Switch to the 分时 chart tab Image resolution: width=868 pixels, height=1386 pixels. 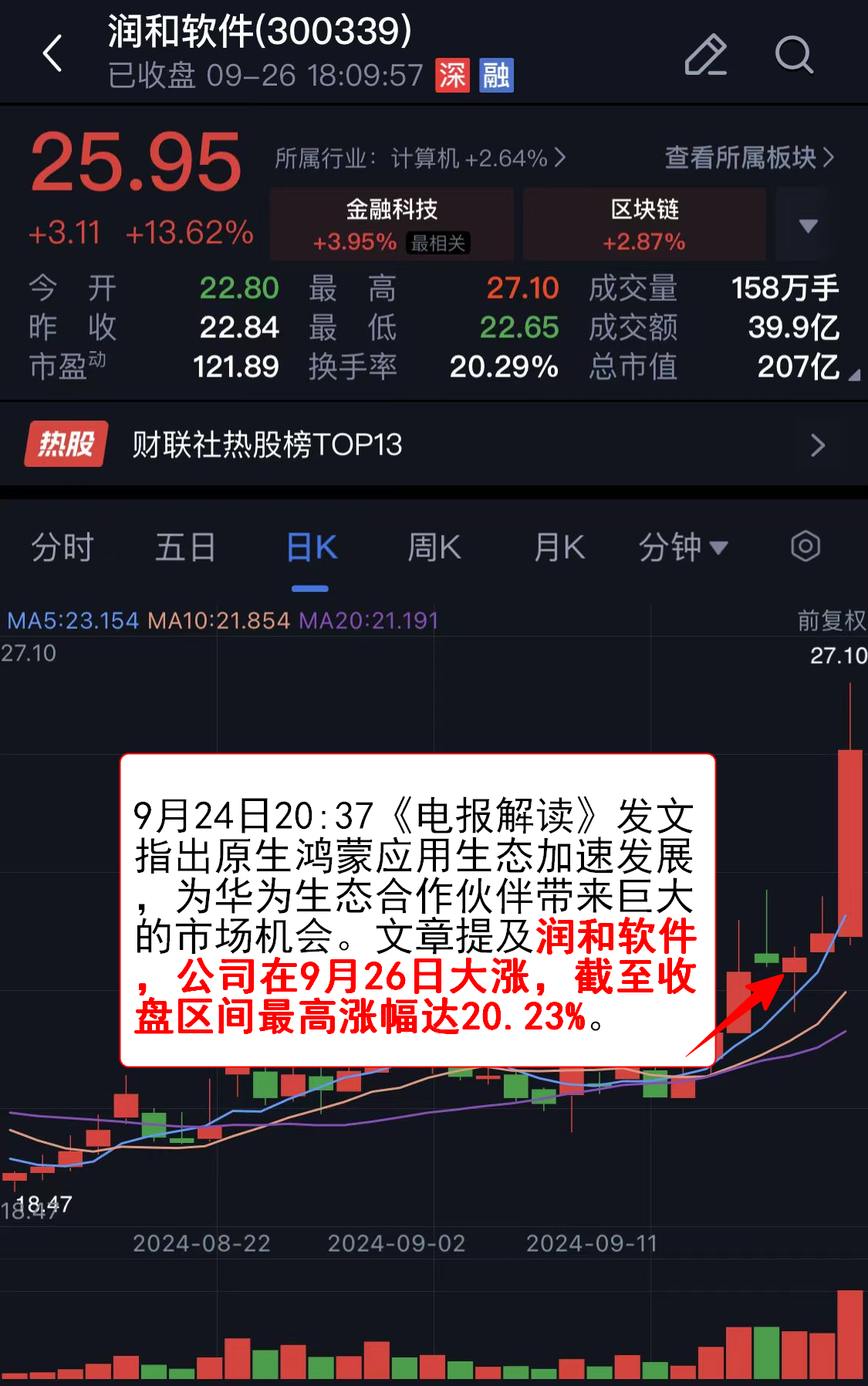[x=62, y=547]
